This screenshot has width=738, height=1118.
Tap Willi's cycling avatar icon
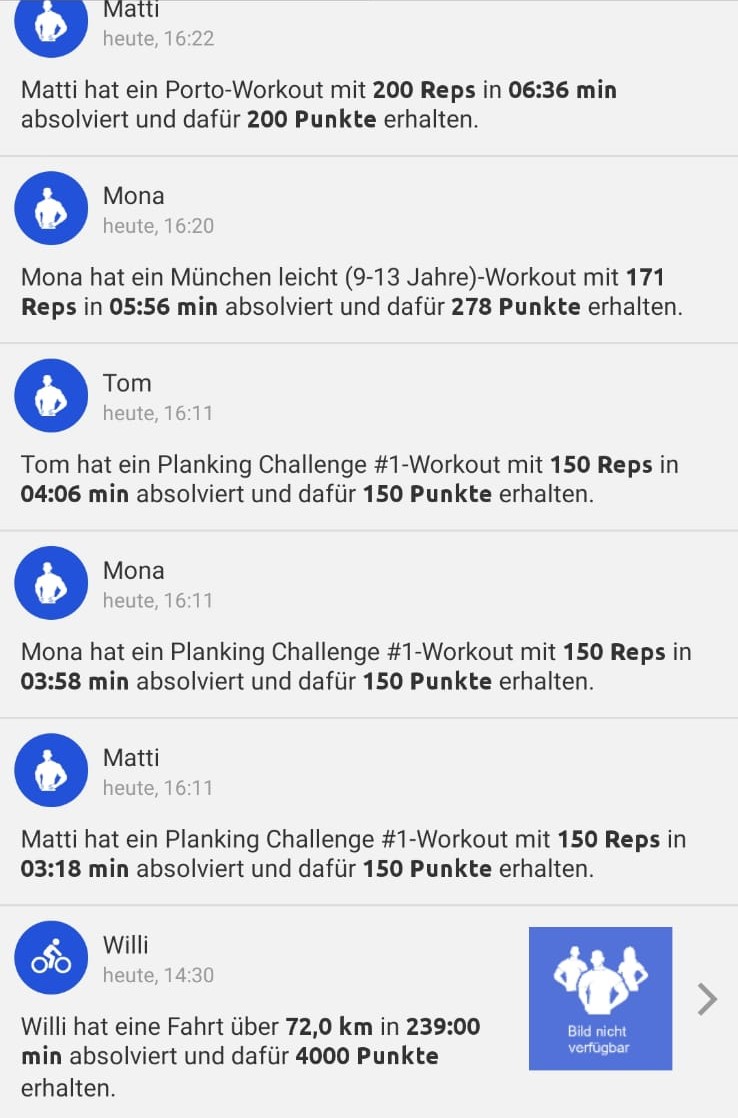[51, 957]
